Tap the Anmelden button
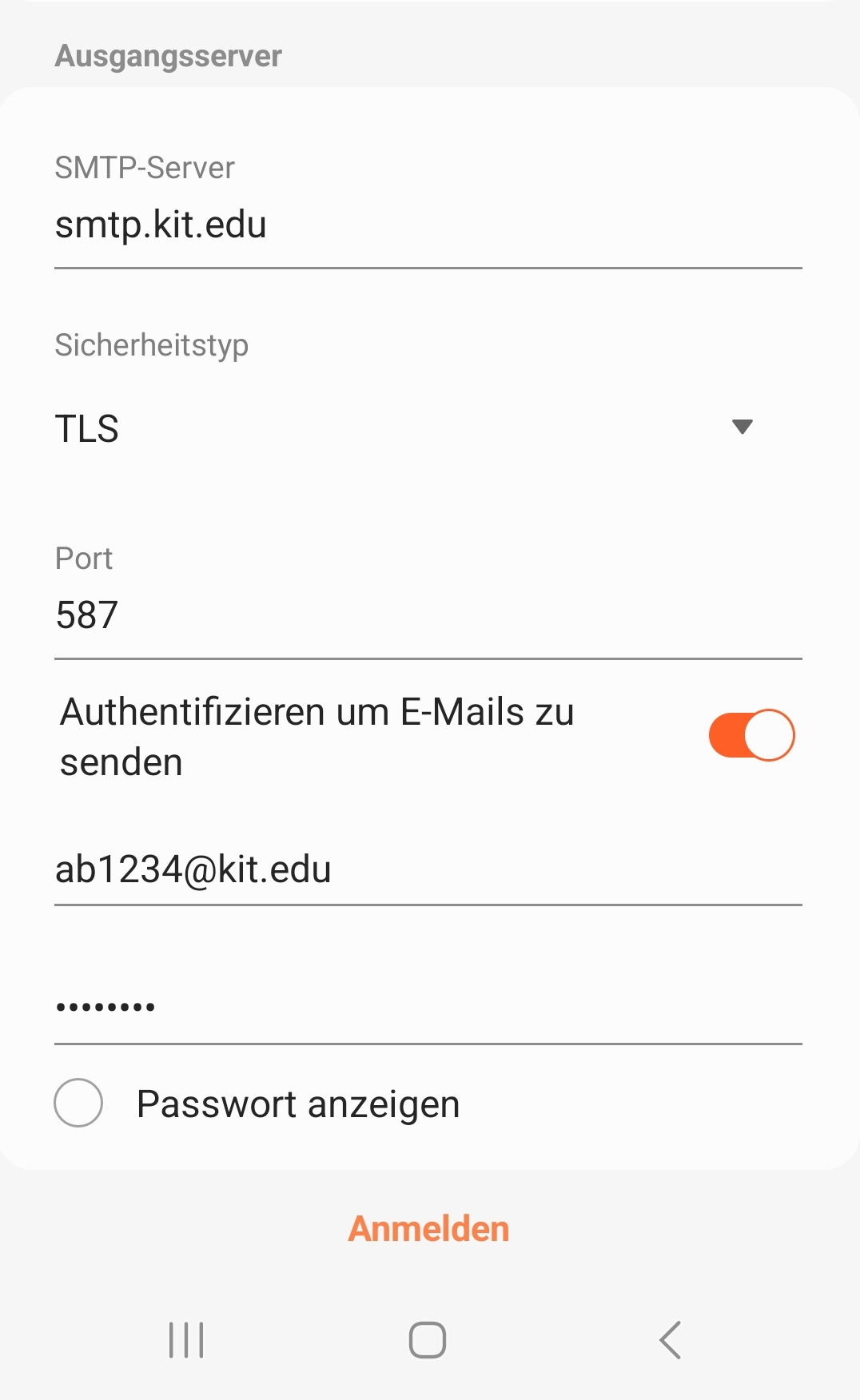Screen dimensions: 860x1400 pyautogui.click(x=428, y=1229)
